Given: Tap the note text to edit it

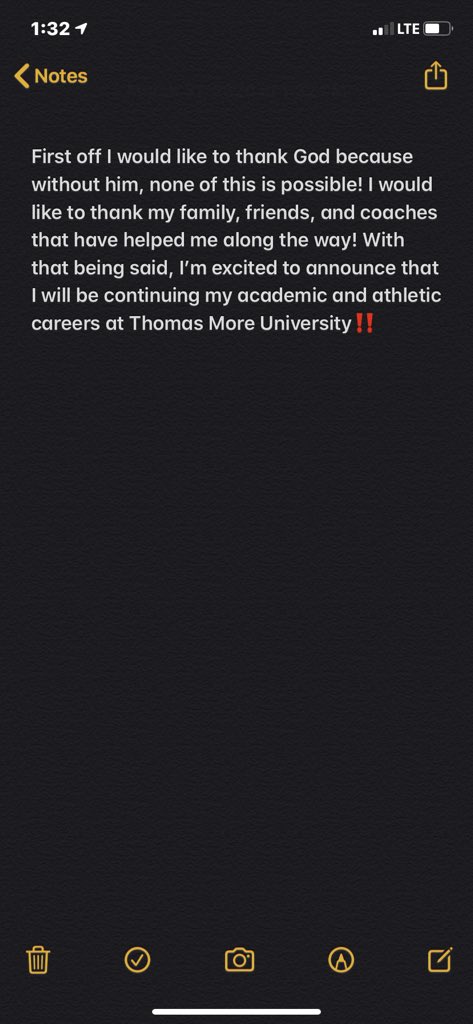Looking at the screenshot, I should coord(236,240).
